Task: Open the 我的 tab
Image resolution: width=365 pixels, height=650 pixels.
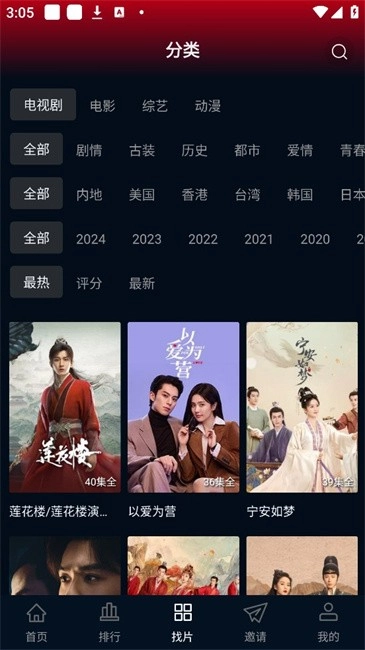Action: tap(328, 622)
